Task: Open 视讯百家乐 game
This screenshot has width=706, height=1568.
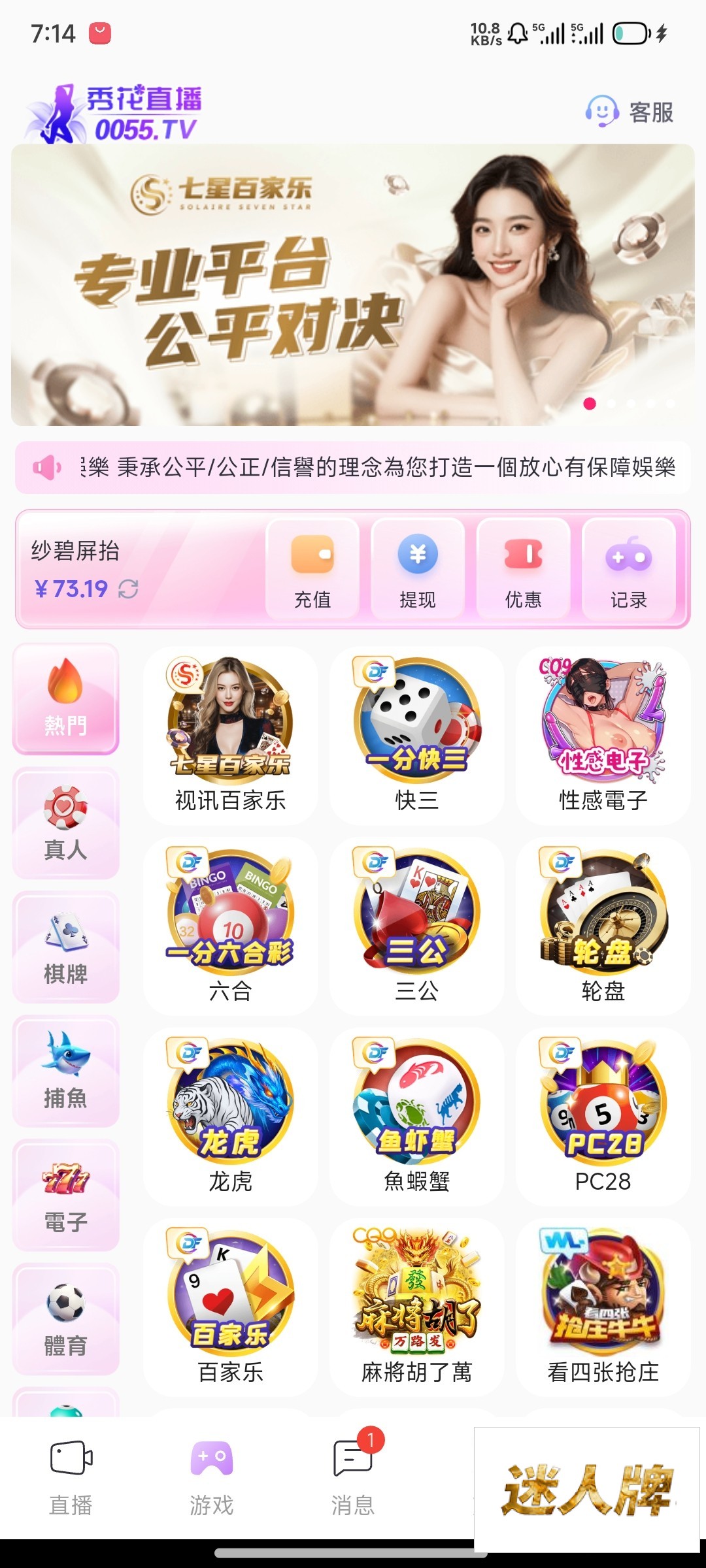Action: 230,735
